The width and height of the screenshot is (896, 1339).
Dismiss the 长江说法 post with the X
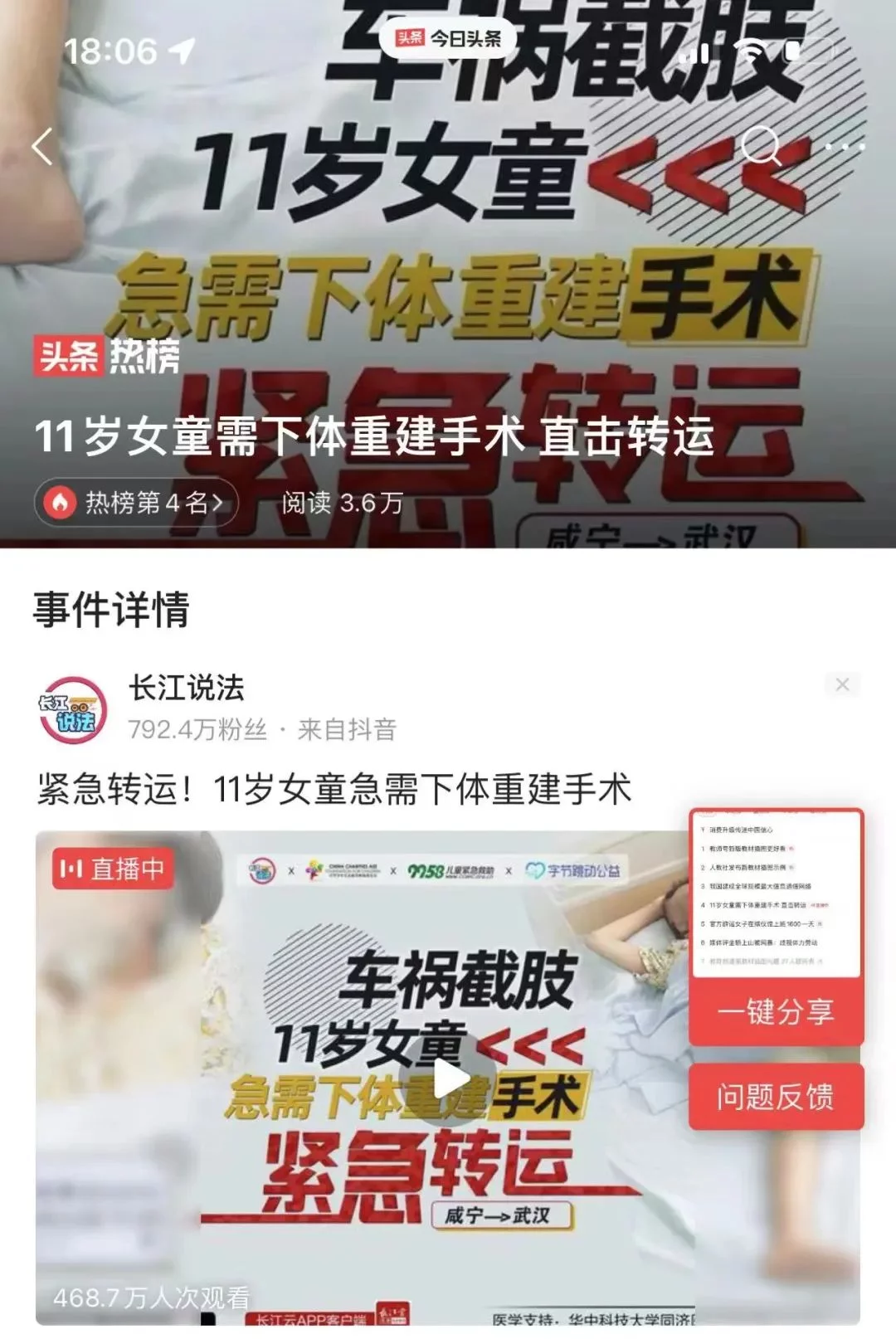(842, 684)
